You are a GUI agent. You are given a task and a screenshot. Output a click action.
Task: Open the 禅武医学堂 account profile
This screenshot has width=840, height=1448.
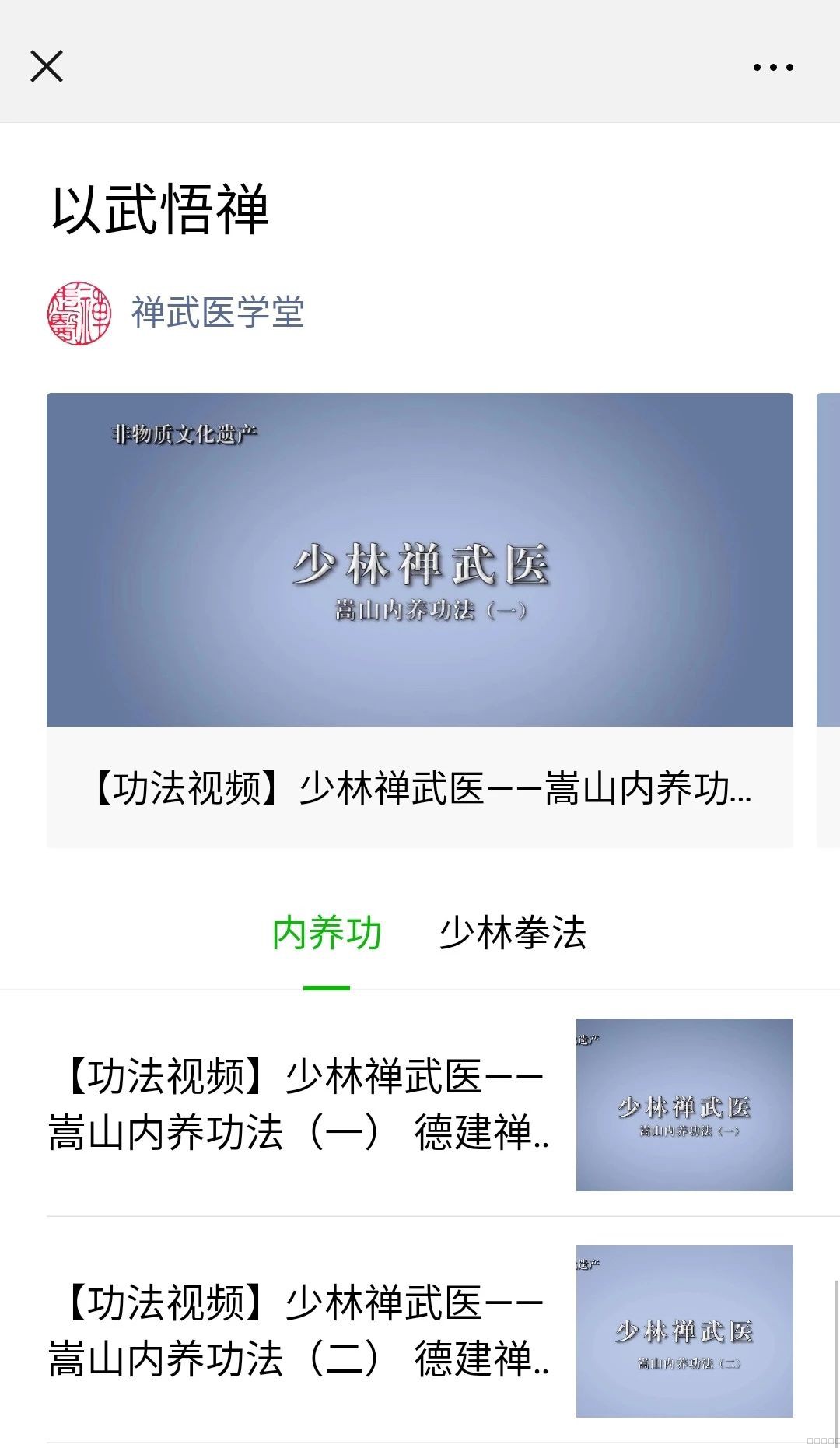pos(217,313)
